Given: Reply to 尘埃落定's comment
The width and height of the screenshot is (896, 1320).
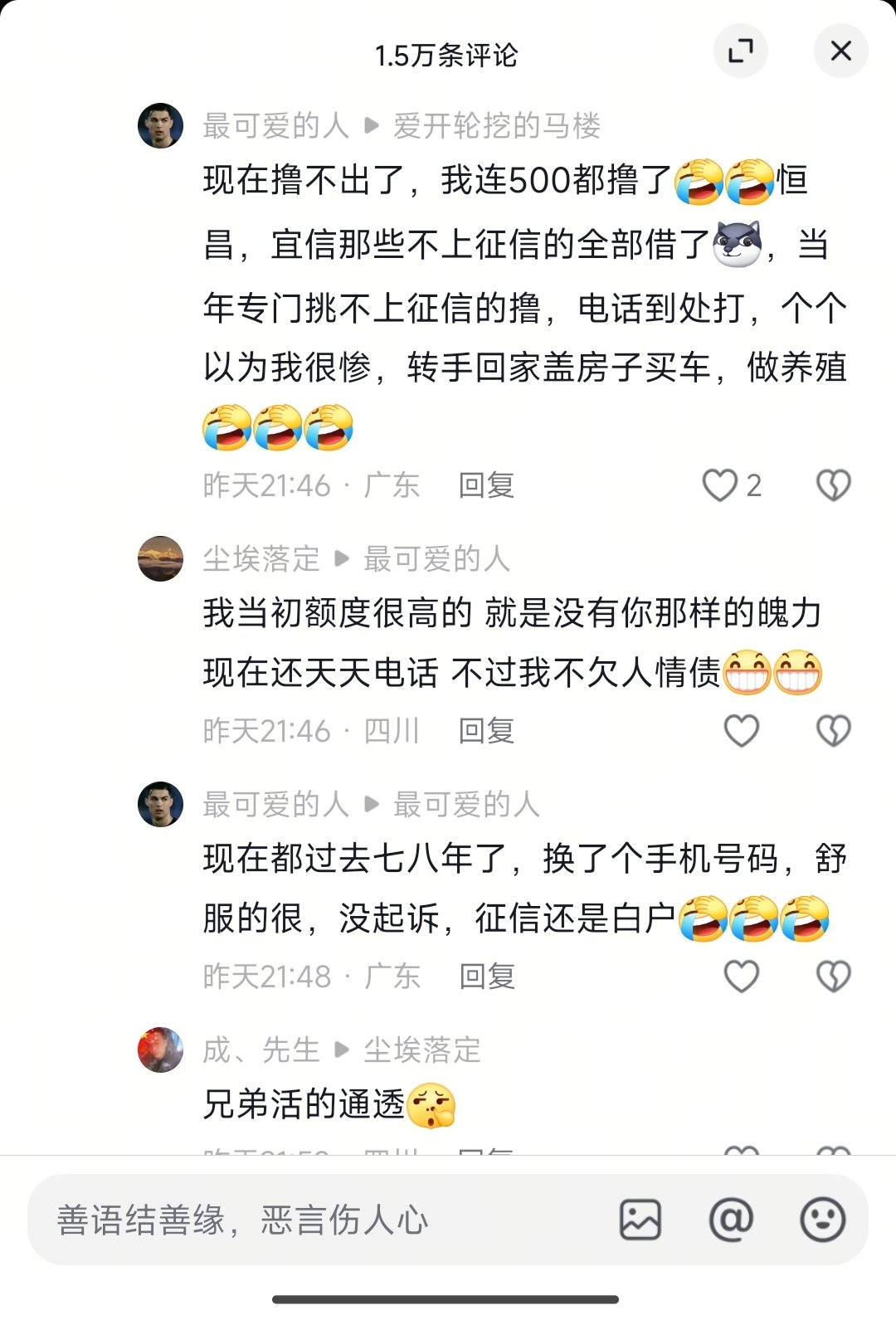Looking at the screenshot, I should pos(487,731).
